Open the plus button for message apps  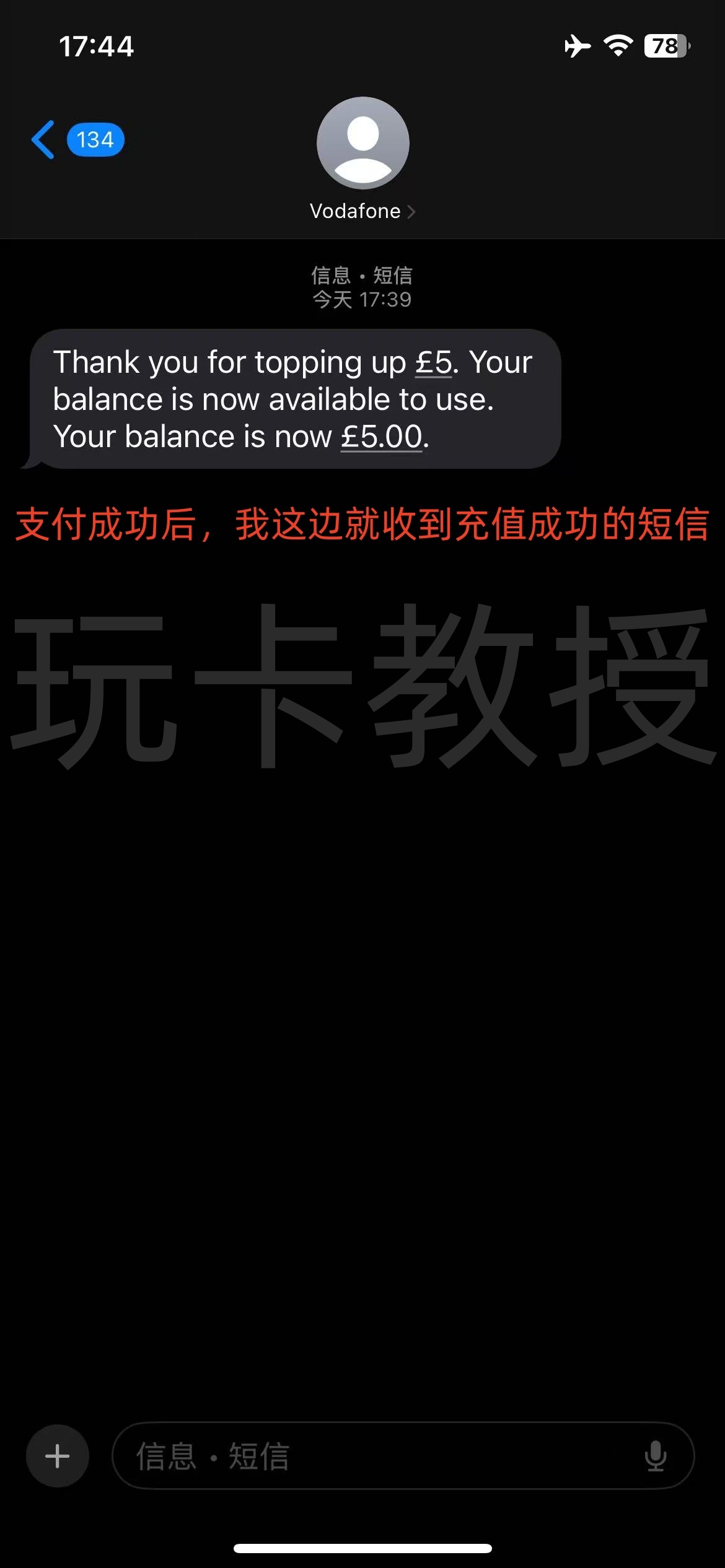[x=57, y=1455]
